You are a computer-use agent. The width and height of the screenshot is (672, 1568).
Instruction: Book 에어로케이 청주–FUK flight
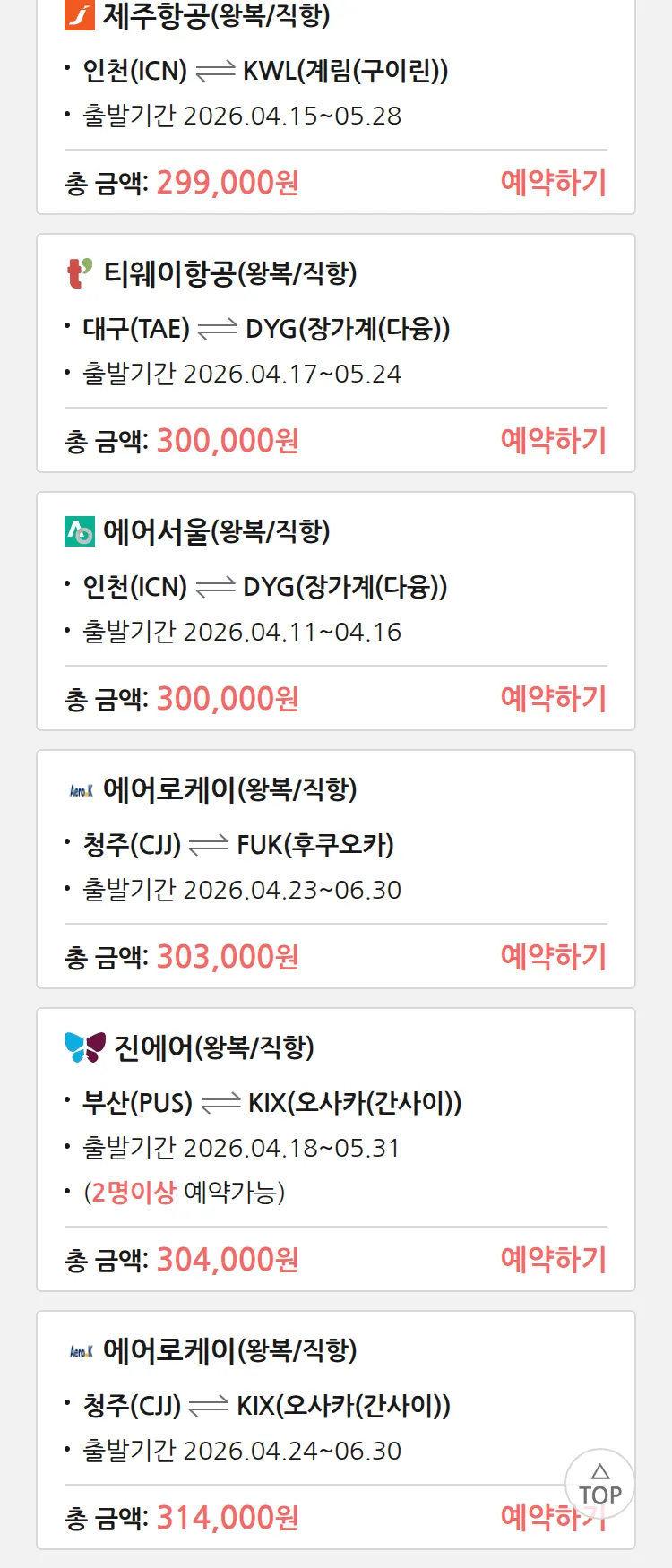click(x=553, y=957)
